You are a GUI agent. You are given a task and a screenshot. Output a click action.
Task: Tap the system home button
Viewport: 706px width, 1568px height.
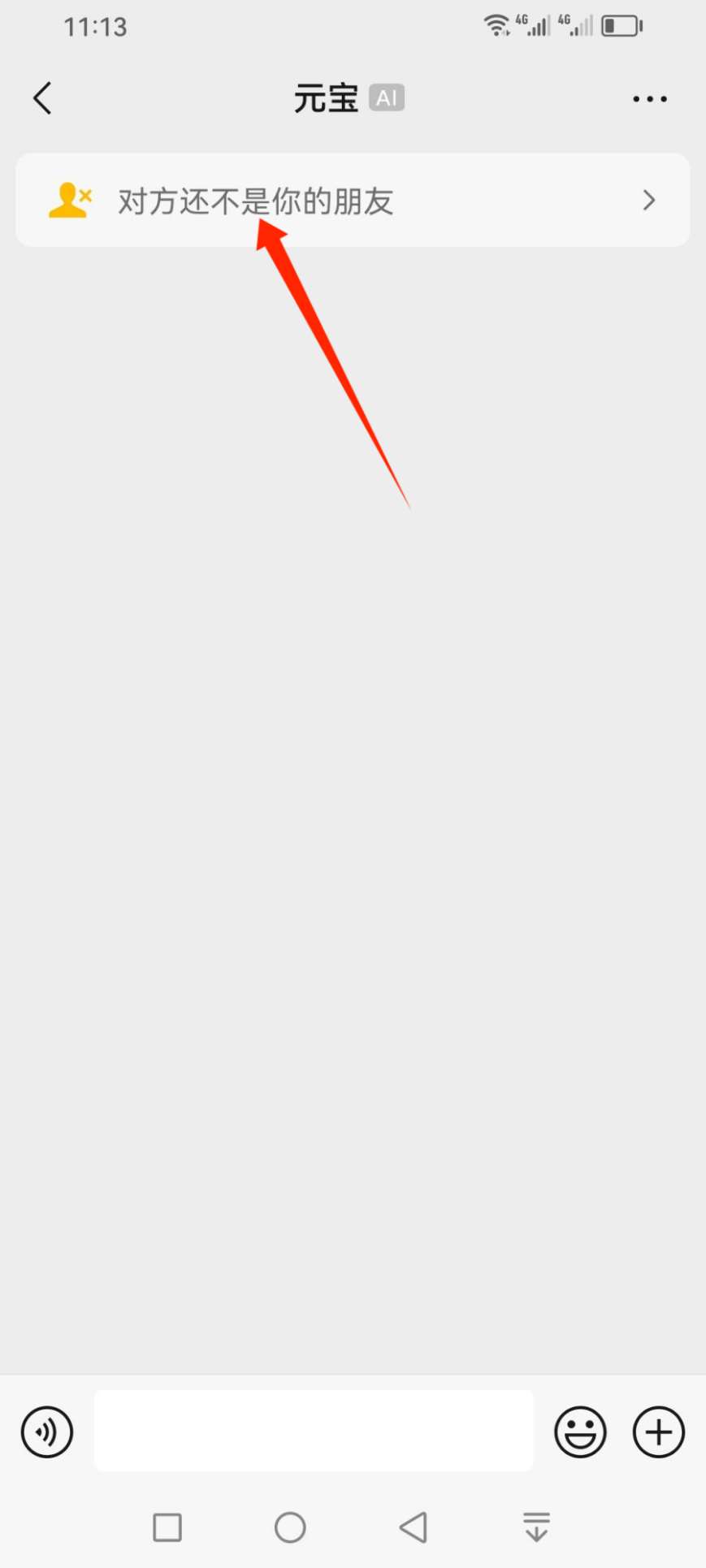pos(290,1527)
